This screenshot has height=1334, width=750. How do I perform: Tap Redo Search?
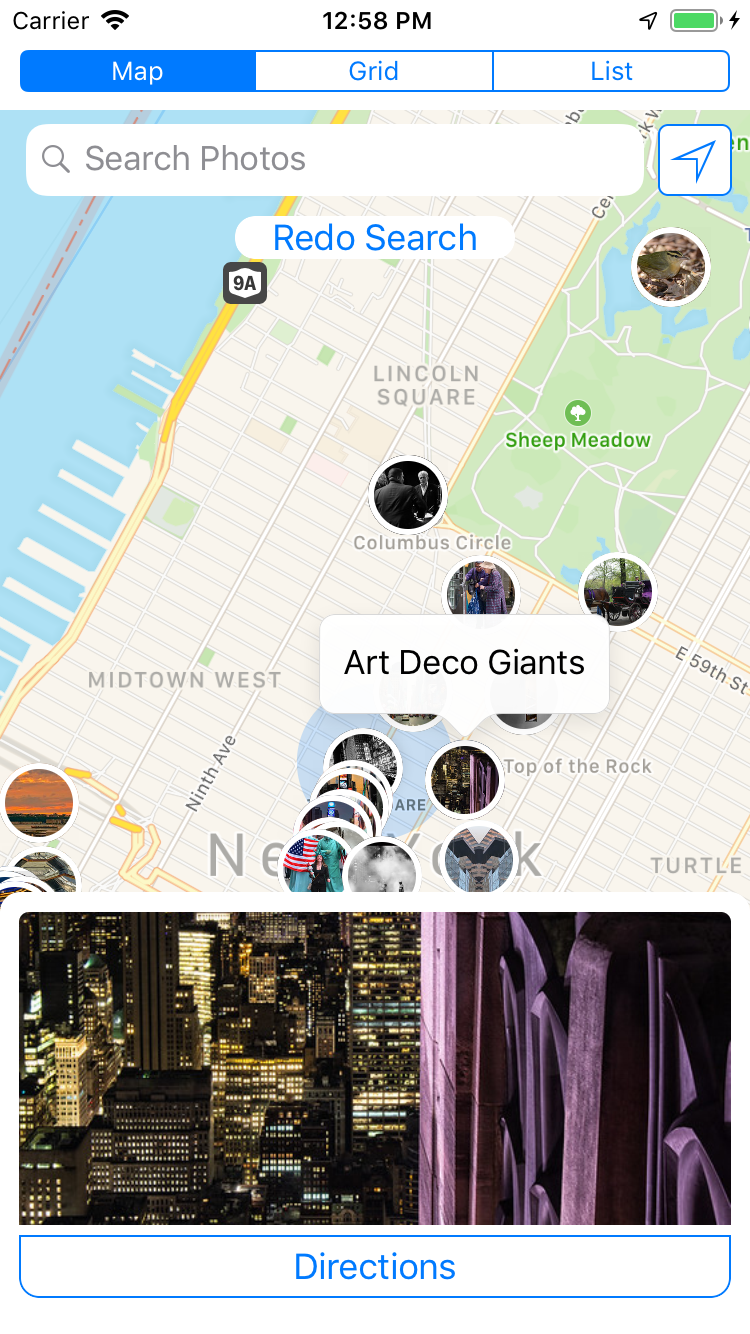375,238
